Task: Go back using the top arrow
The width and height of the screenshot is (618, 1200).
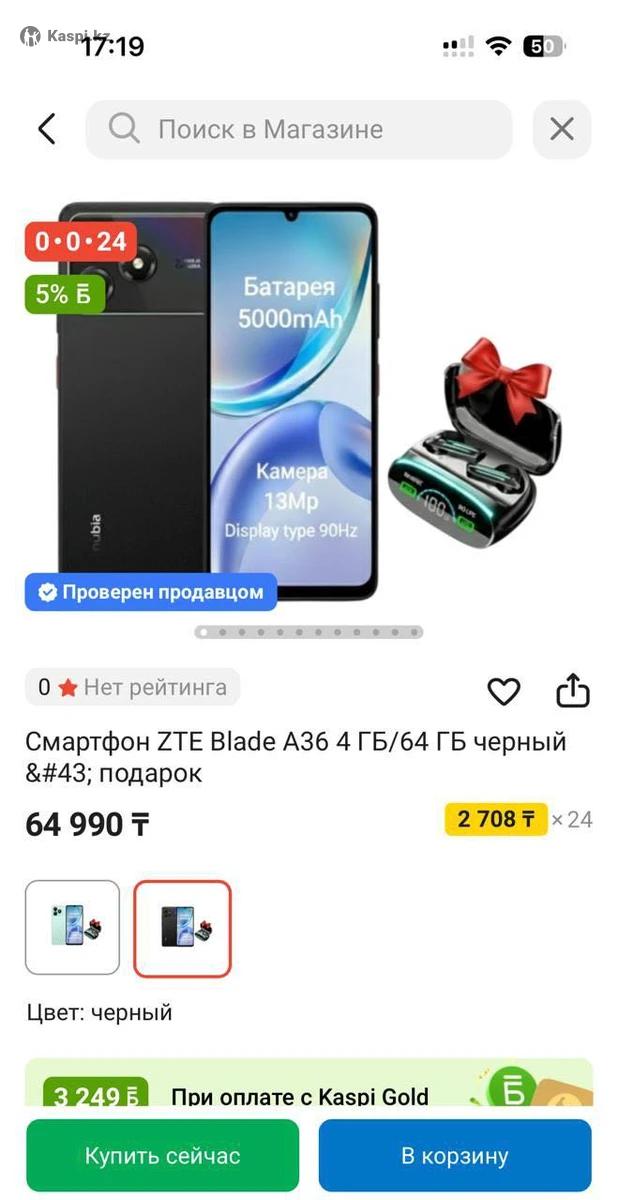Action: 46,129
